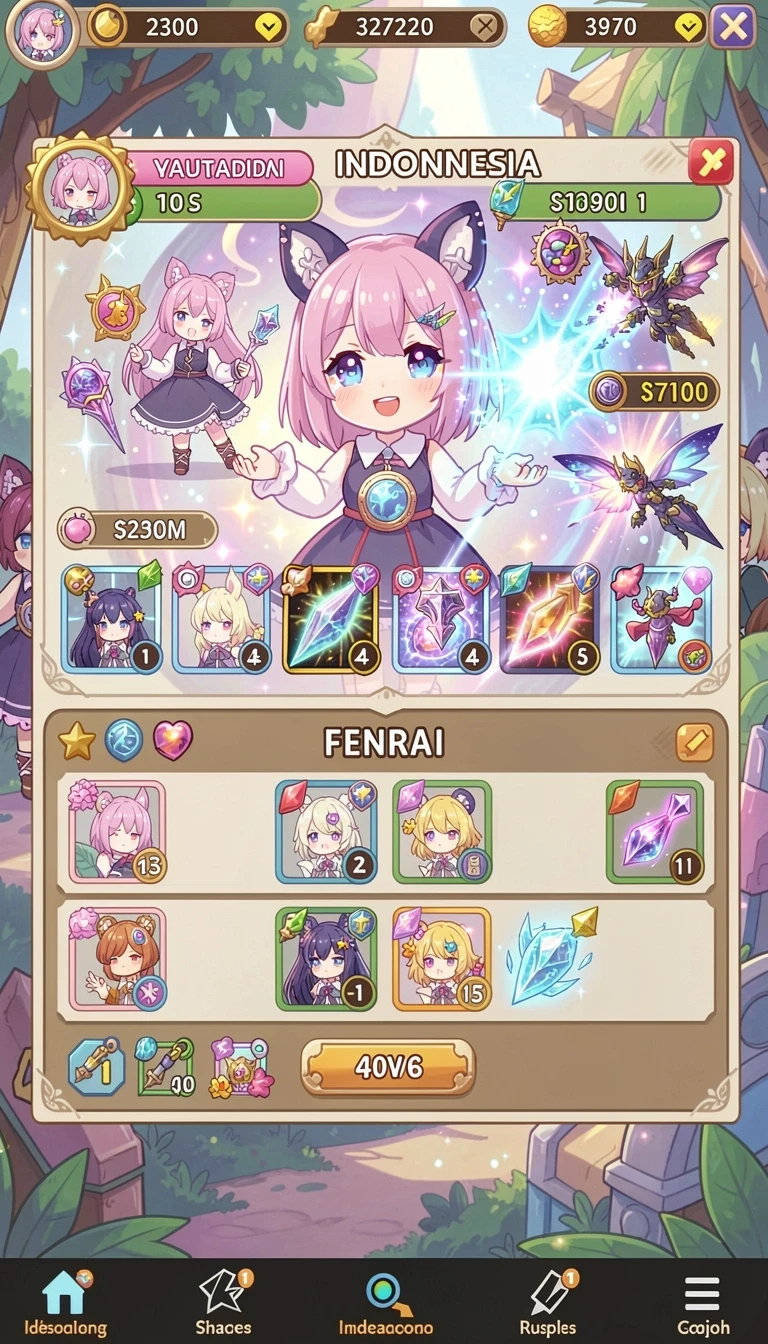Tap the S7100 purchase price button
Viewport: 768px width, 1344px height.
pos(654,391)
